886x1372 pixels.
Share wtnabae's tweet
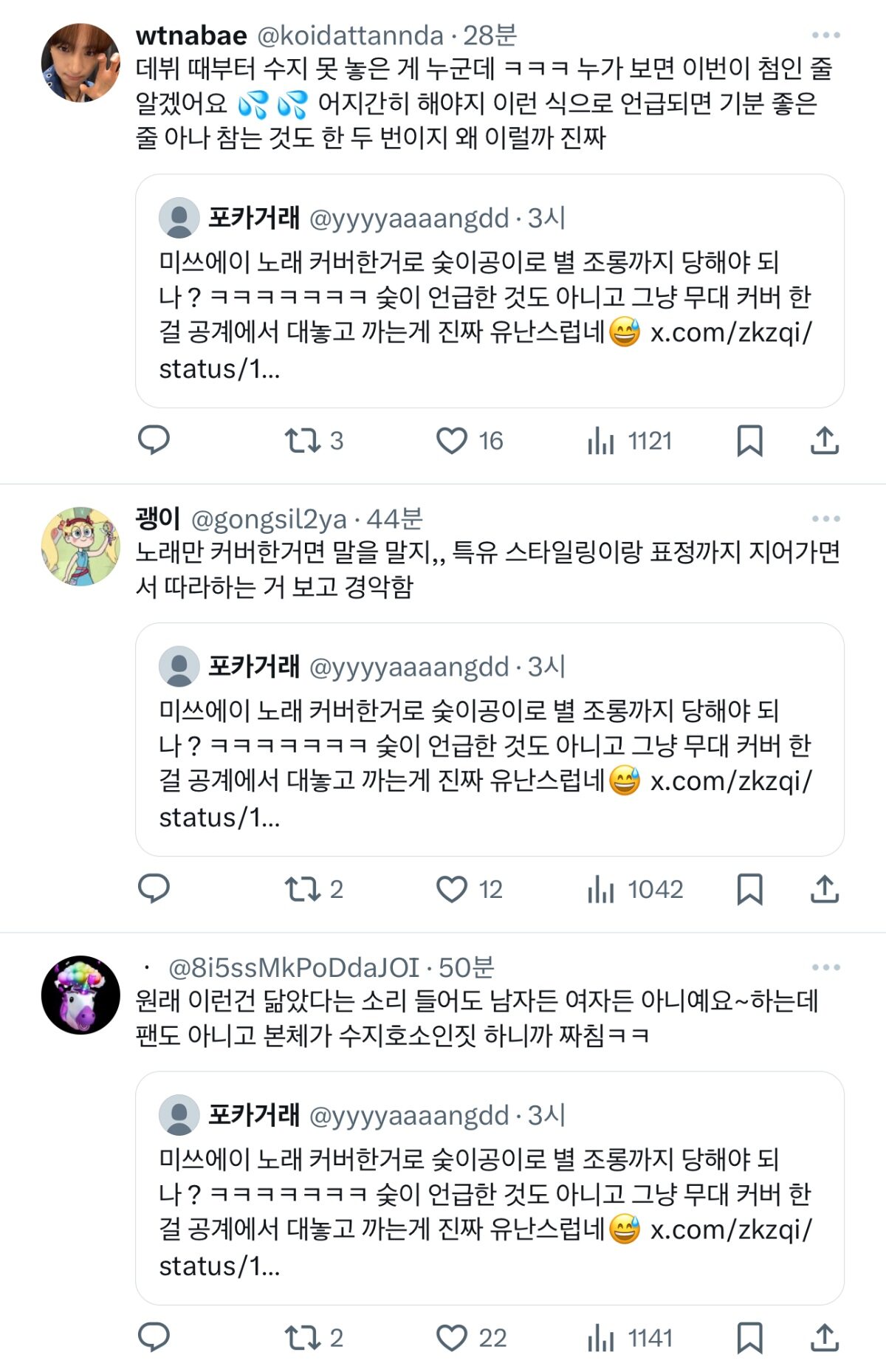pos(824,440)
